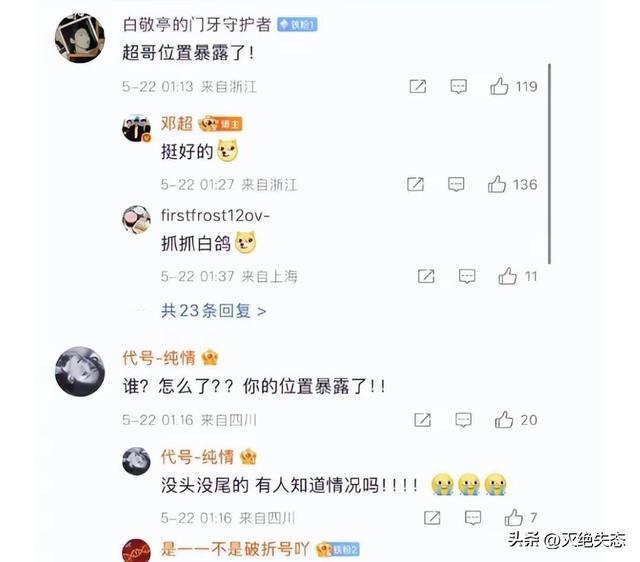
Task: Reply to 邓超's comment 挺好的
Action: click(x=456, y=184)
